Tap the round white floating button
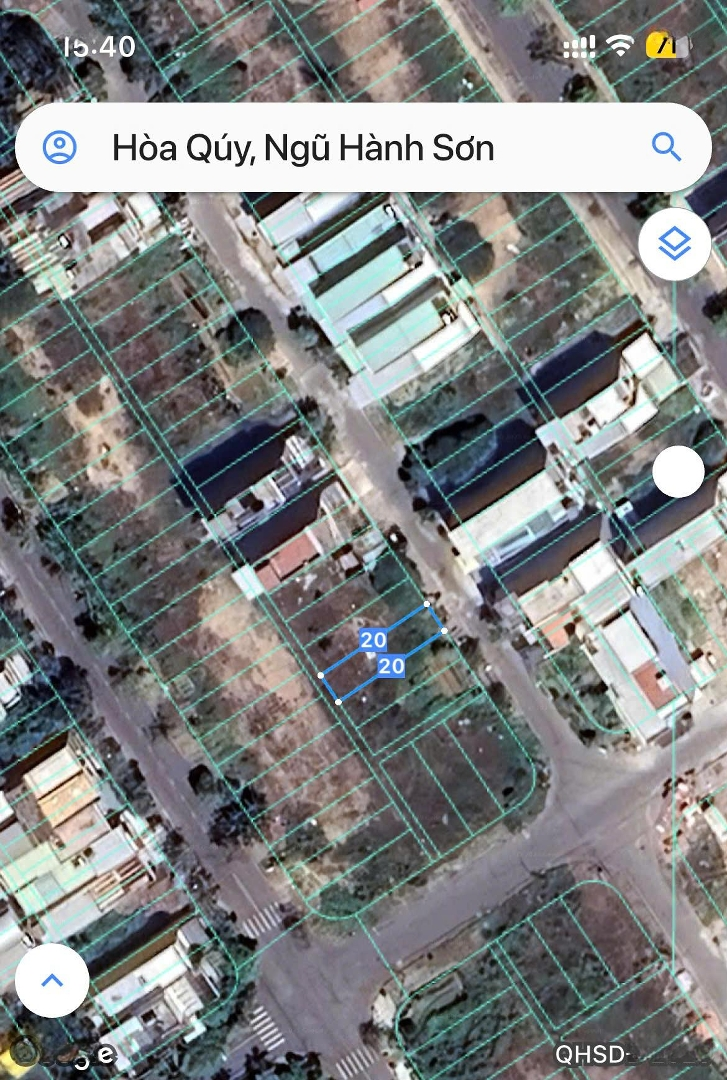The width and height of the screenshot is (727, 1080). point(678,472)
